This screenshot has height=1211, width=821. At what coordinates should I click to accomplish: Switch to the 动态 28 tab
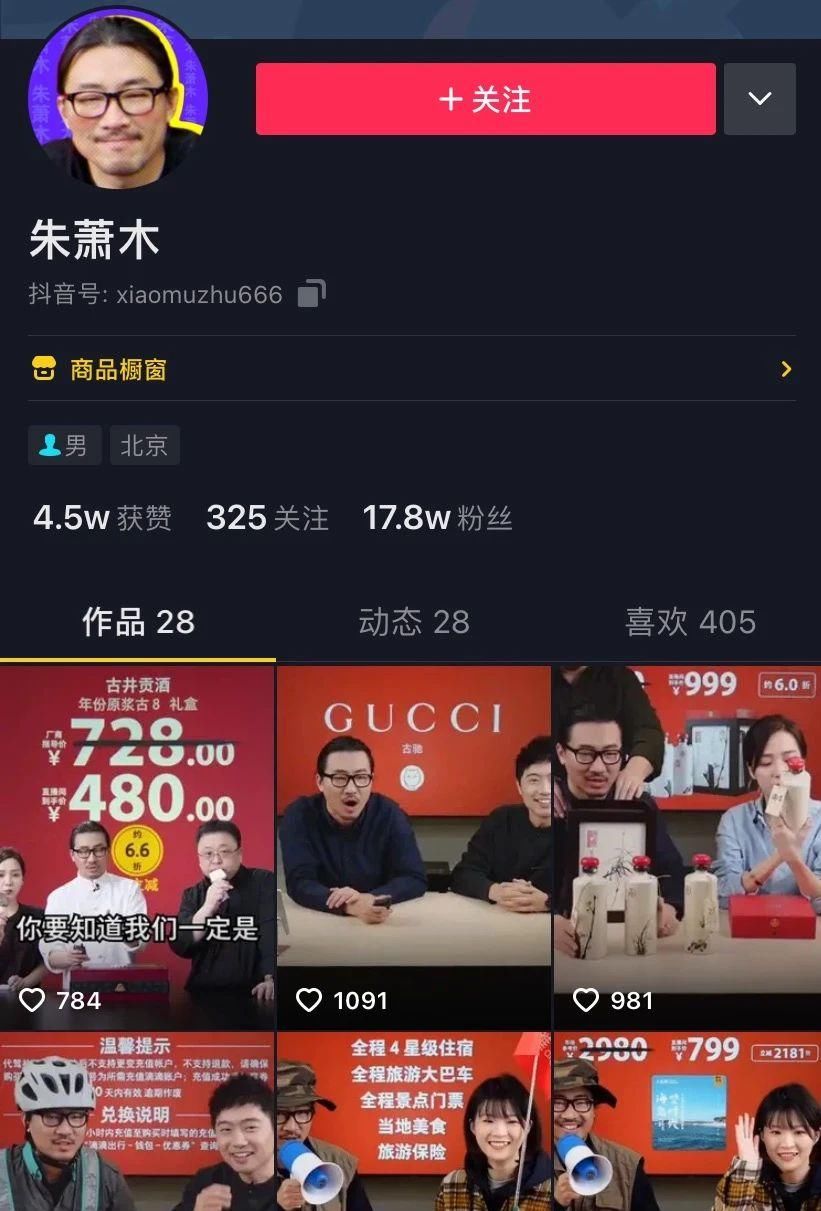[x=413, y=621]
